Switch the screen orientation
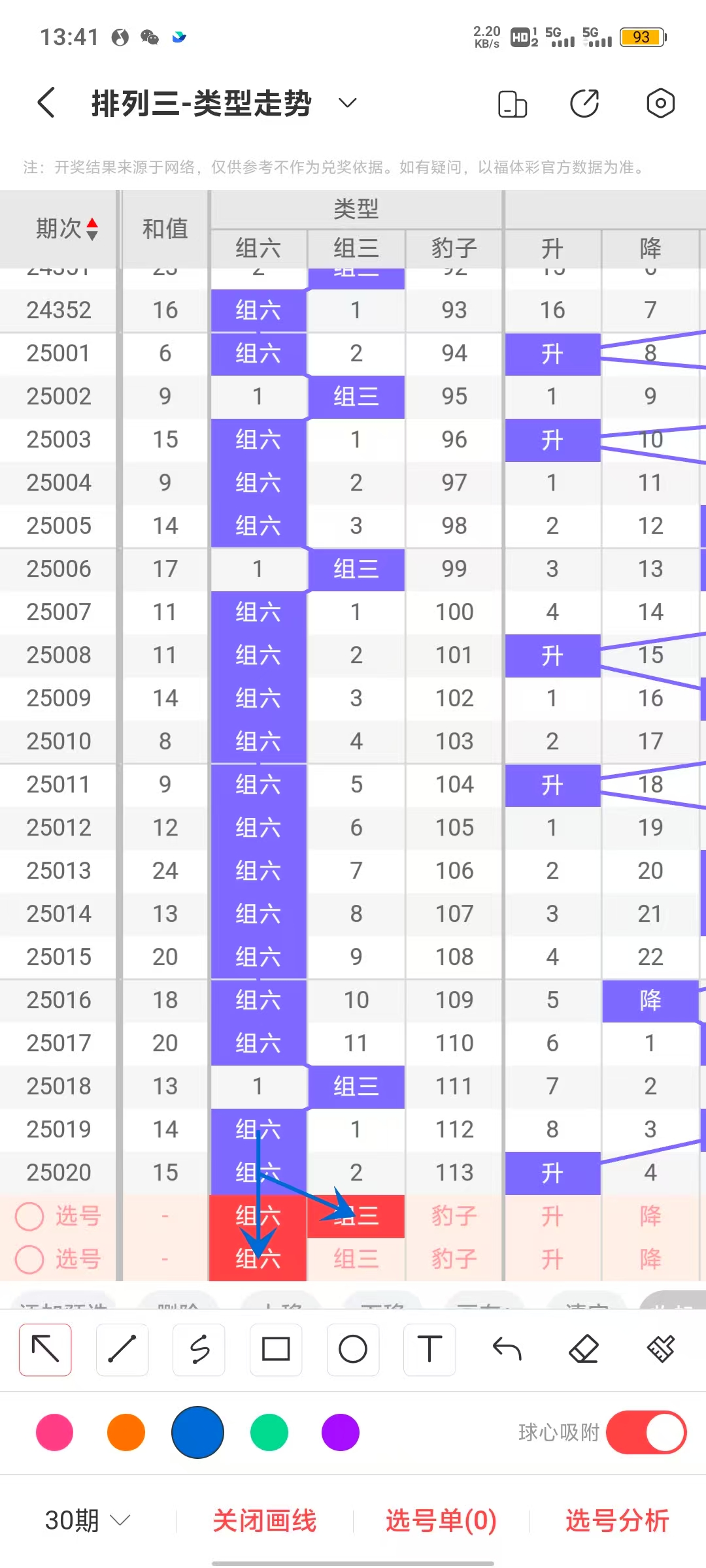 click(x=513, y=103)
